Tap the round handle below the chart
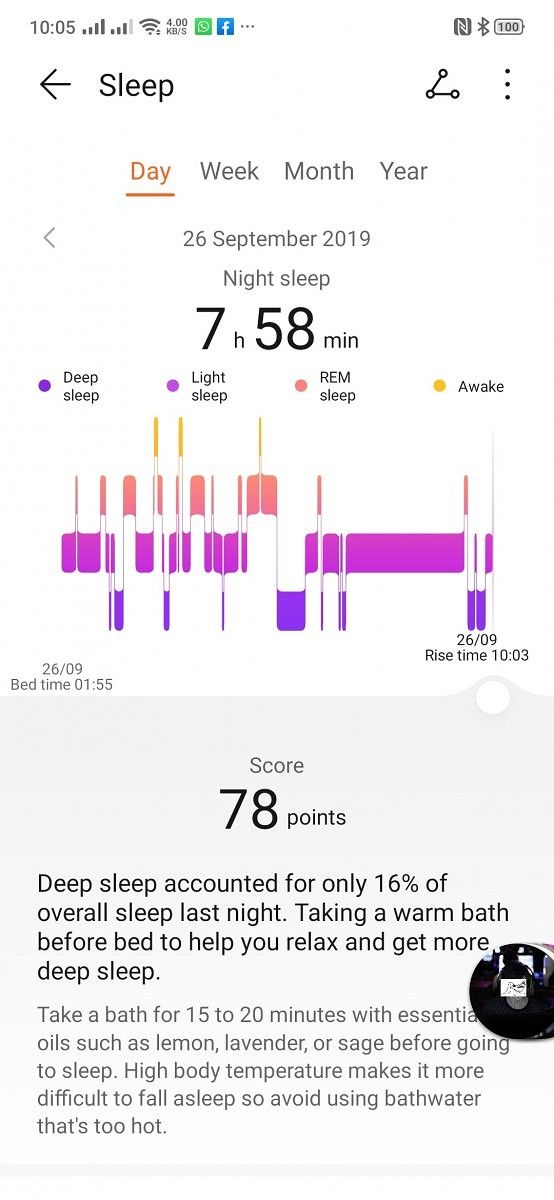554x1200 pixels. [x=493, y=697]
